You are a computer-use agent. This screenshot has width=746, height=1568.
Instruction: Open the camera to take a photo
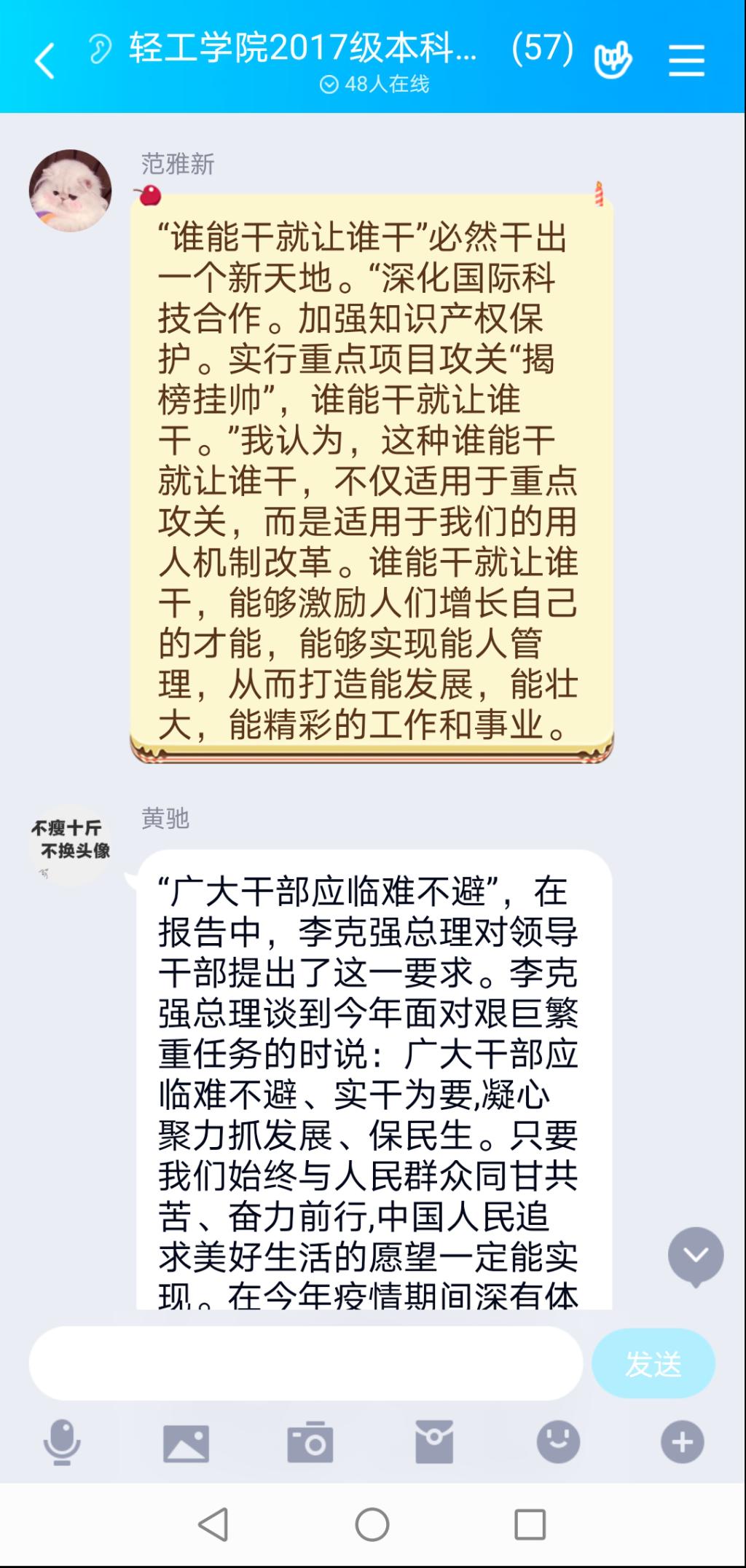[310, 1442]
